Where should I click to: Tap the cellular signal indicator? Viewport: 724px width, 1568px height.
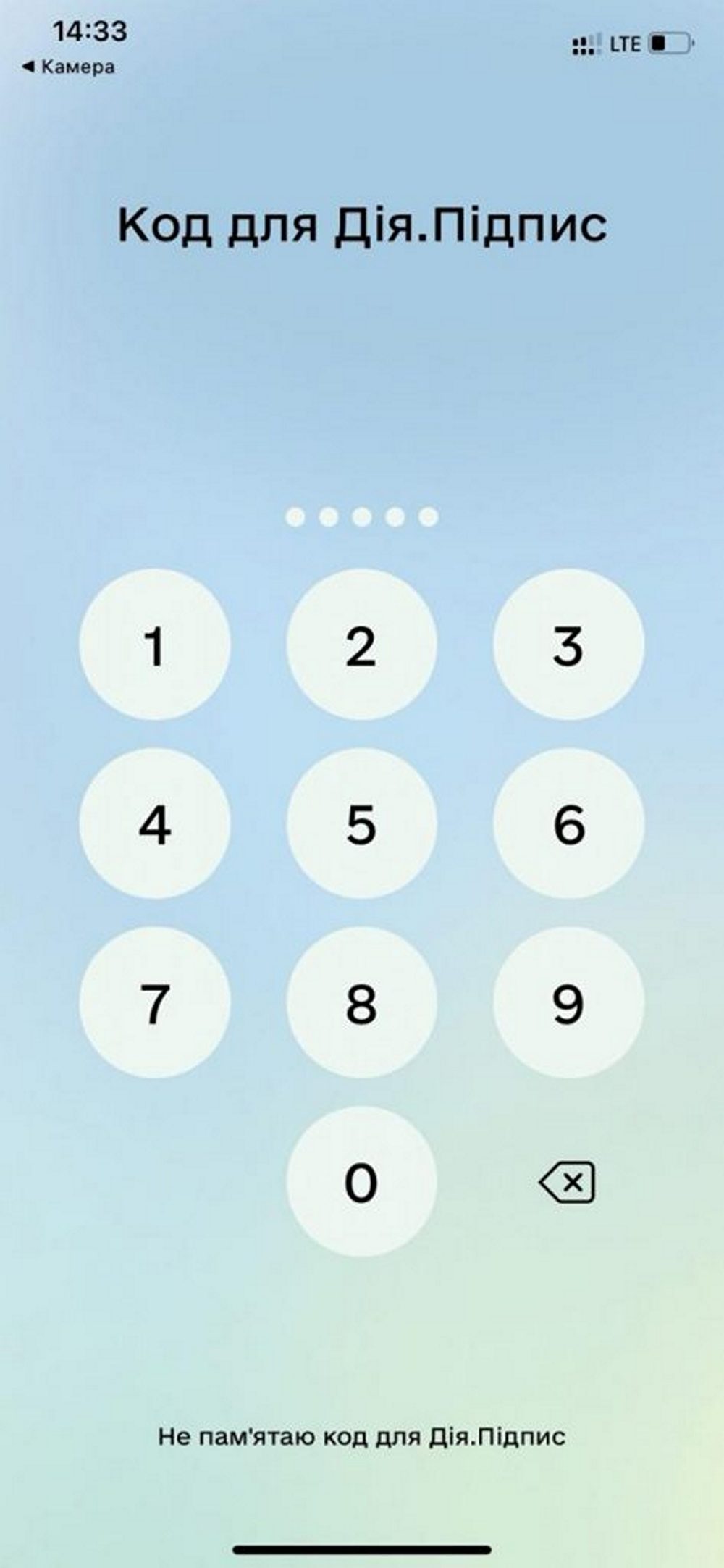585,45
